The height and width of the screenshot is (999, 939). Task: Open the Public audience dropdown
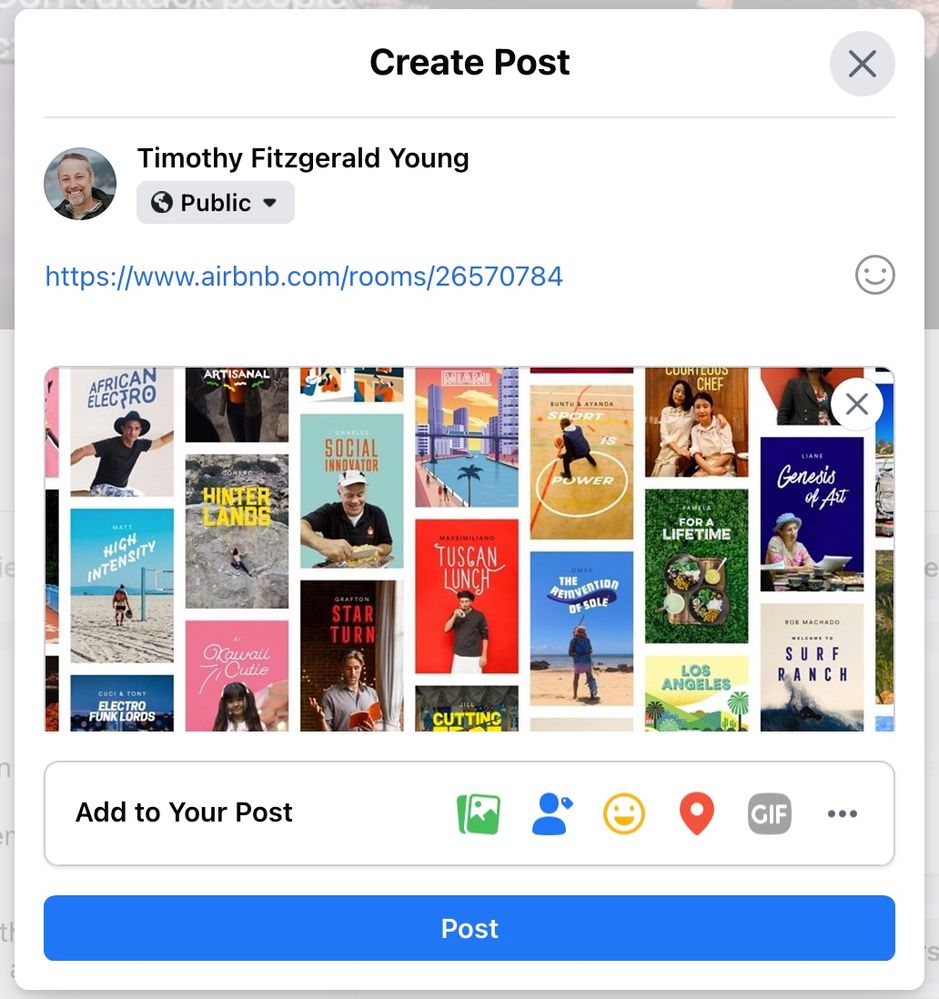point(215,203)
